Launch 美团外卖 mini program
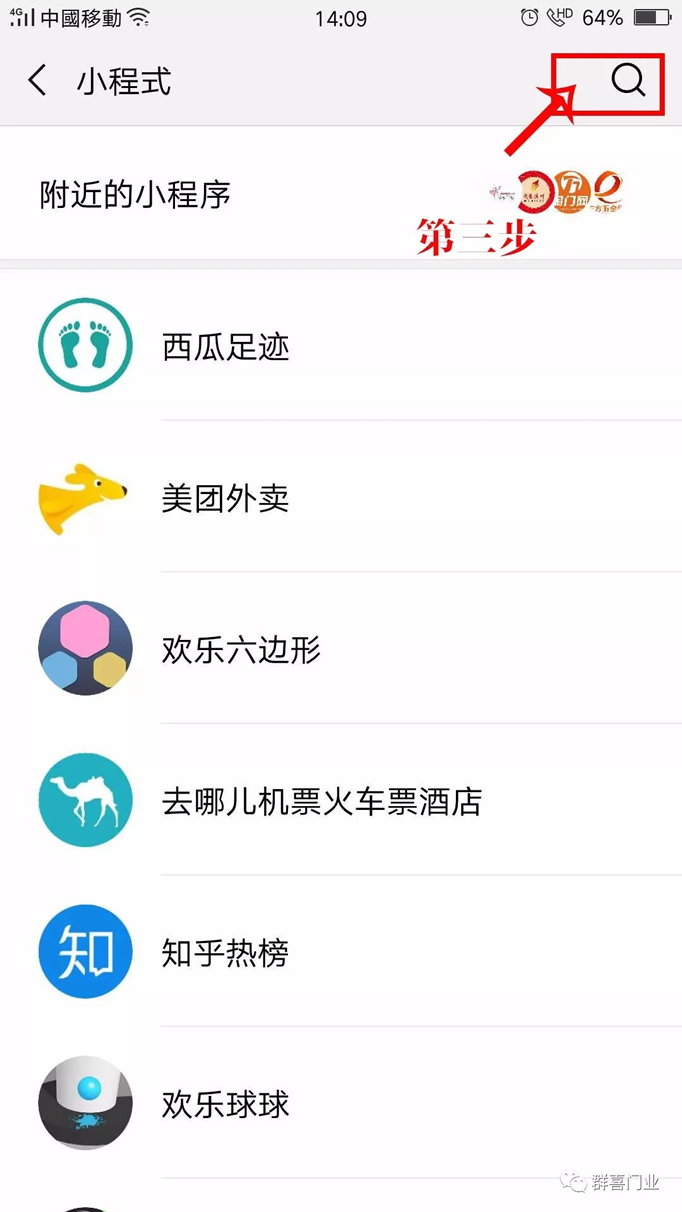682x1212 pixels. click(x=226, y=498)
